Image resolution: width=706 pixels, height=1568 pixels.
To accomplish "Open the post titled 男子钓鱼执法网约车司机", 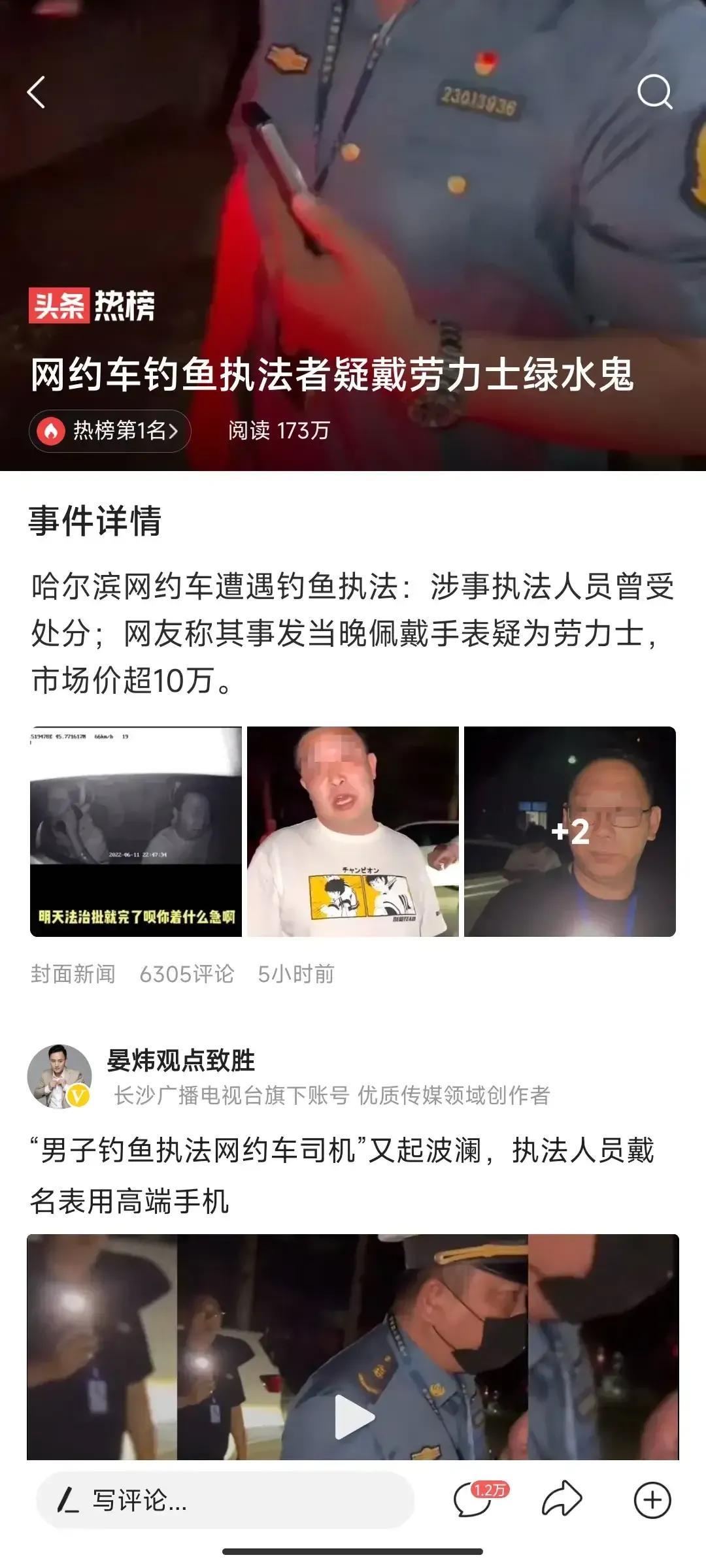I will click(x=343, y=1175).
